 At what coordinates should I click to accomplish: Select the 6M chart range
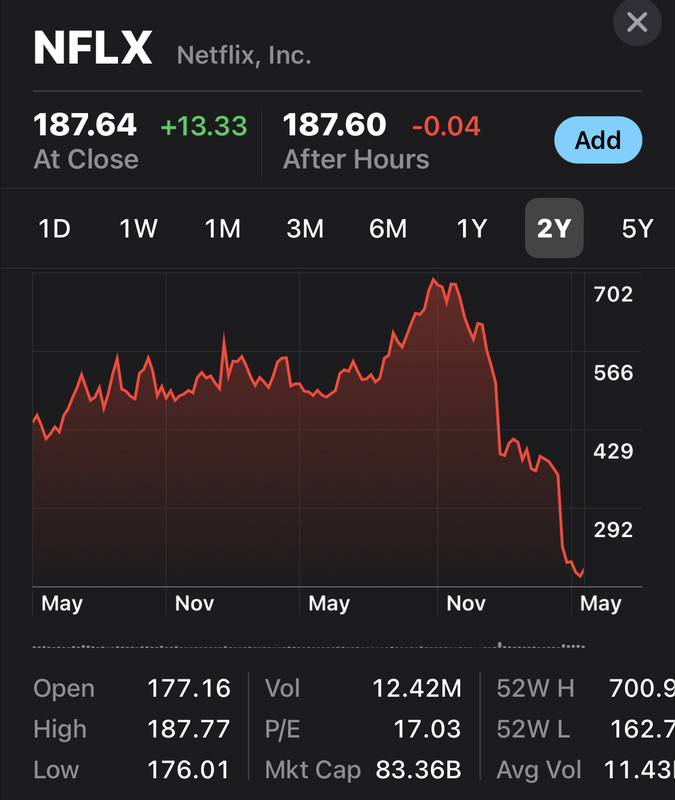click(388, 228)
